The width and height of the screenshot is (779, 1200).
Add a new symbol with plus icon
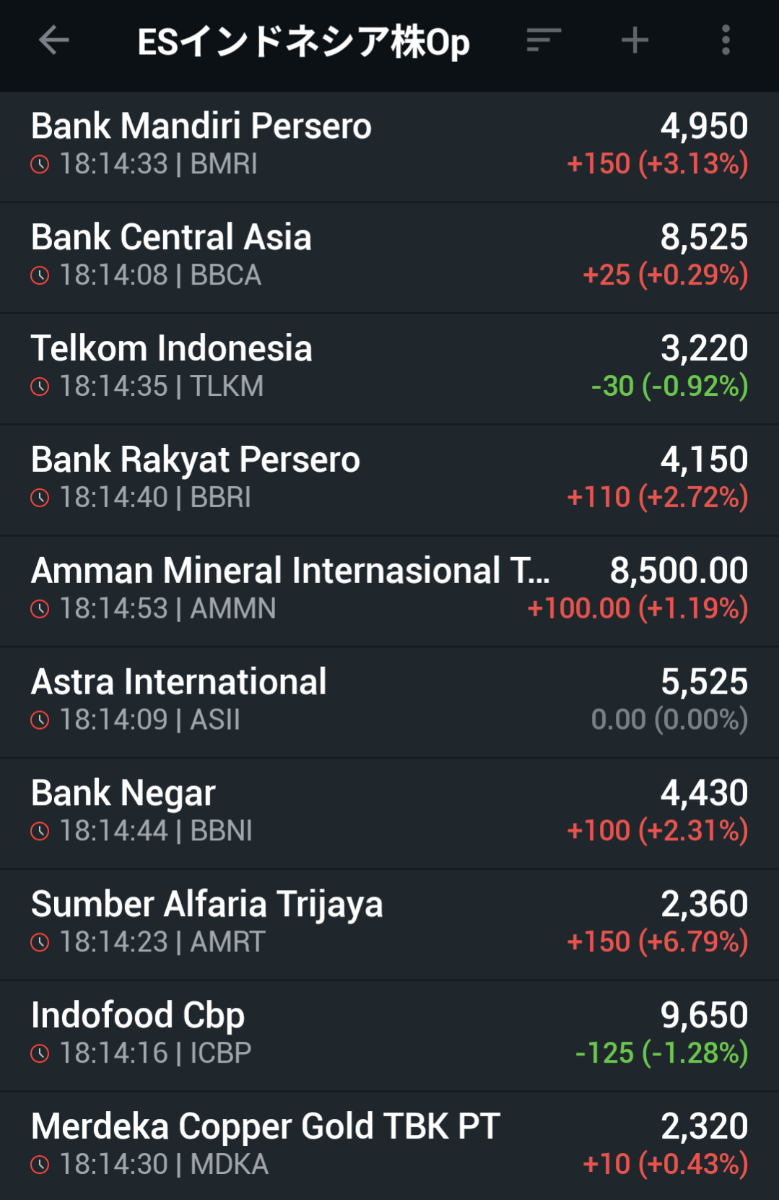click(635, 41)
